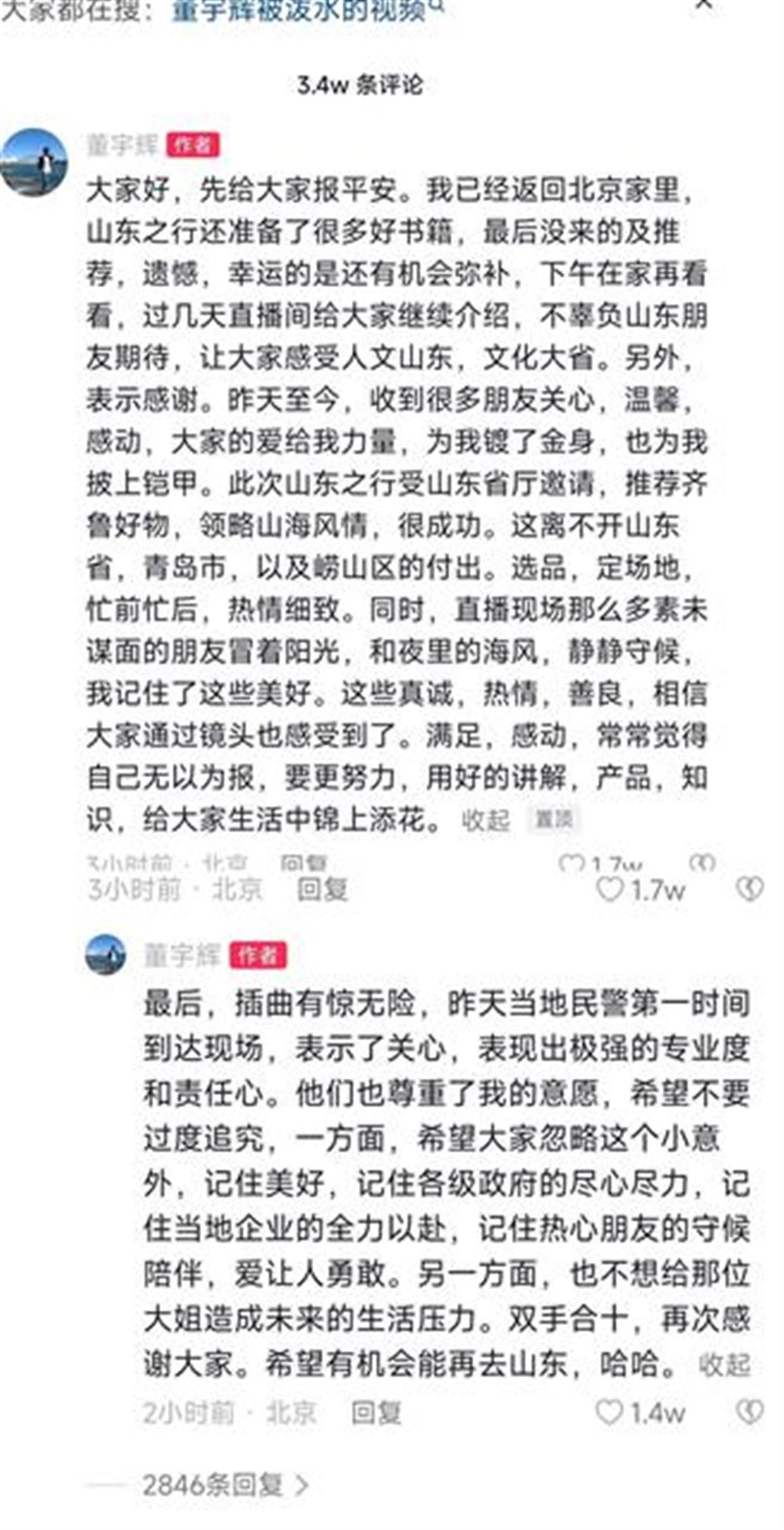Open 董宇辉's avatar on the pinned comment
784x1530 pixels.
pos(35,162)
